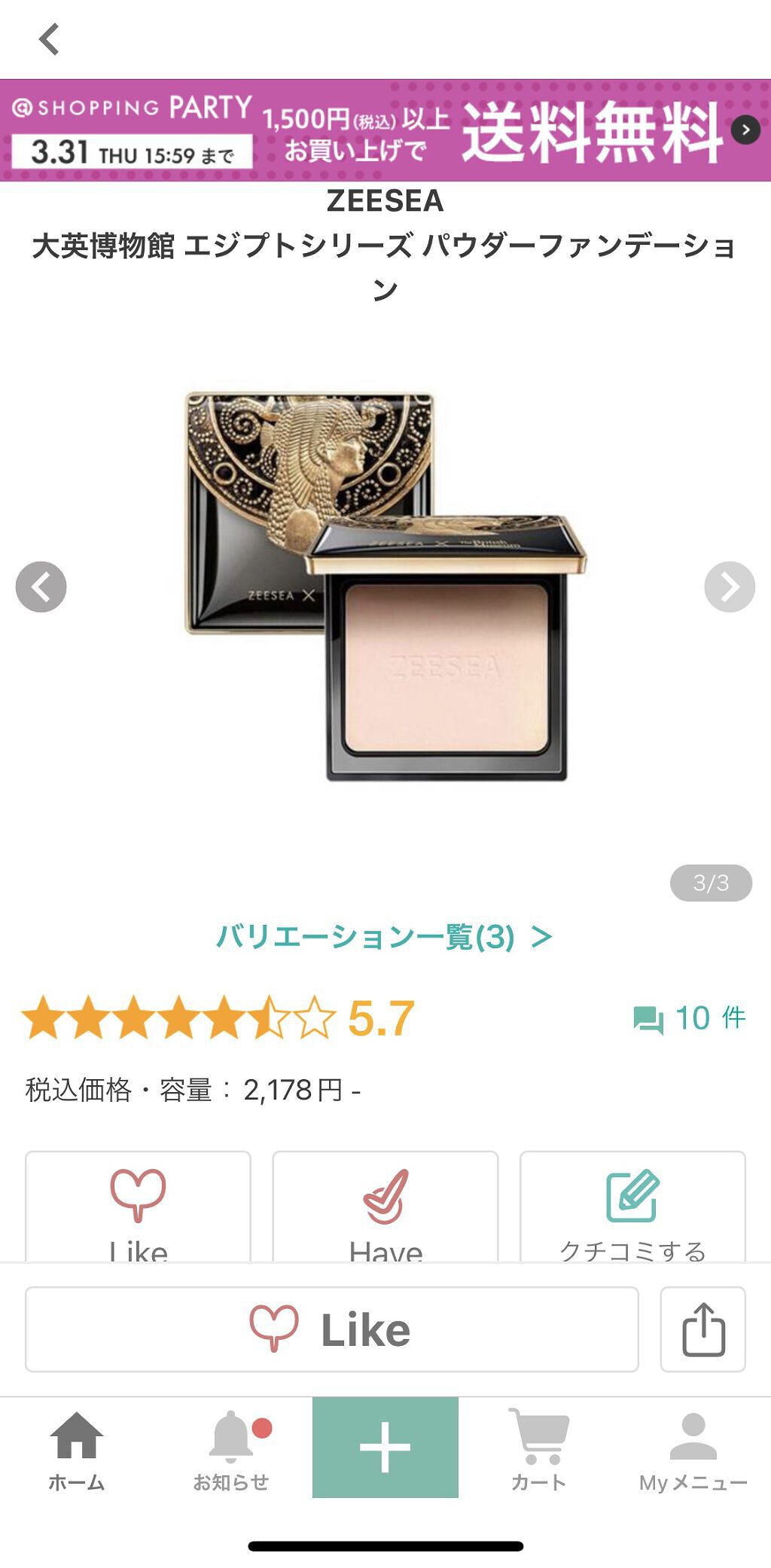Open the バリエーション一覧(3) variations list
Image resolution: width=771 pixels, height=1568 pixels.
[x=384, y=937]
